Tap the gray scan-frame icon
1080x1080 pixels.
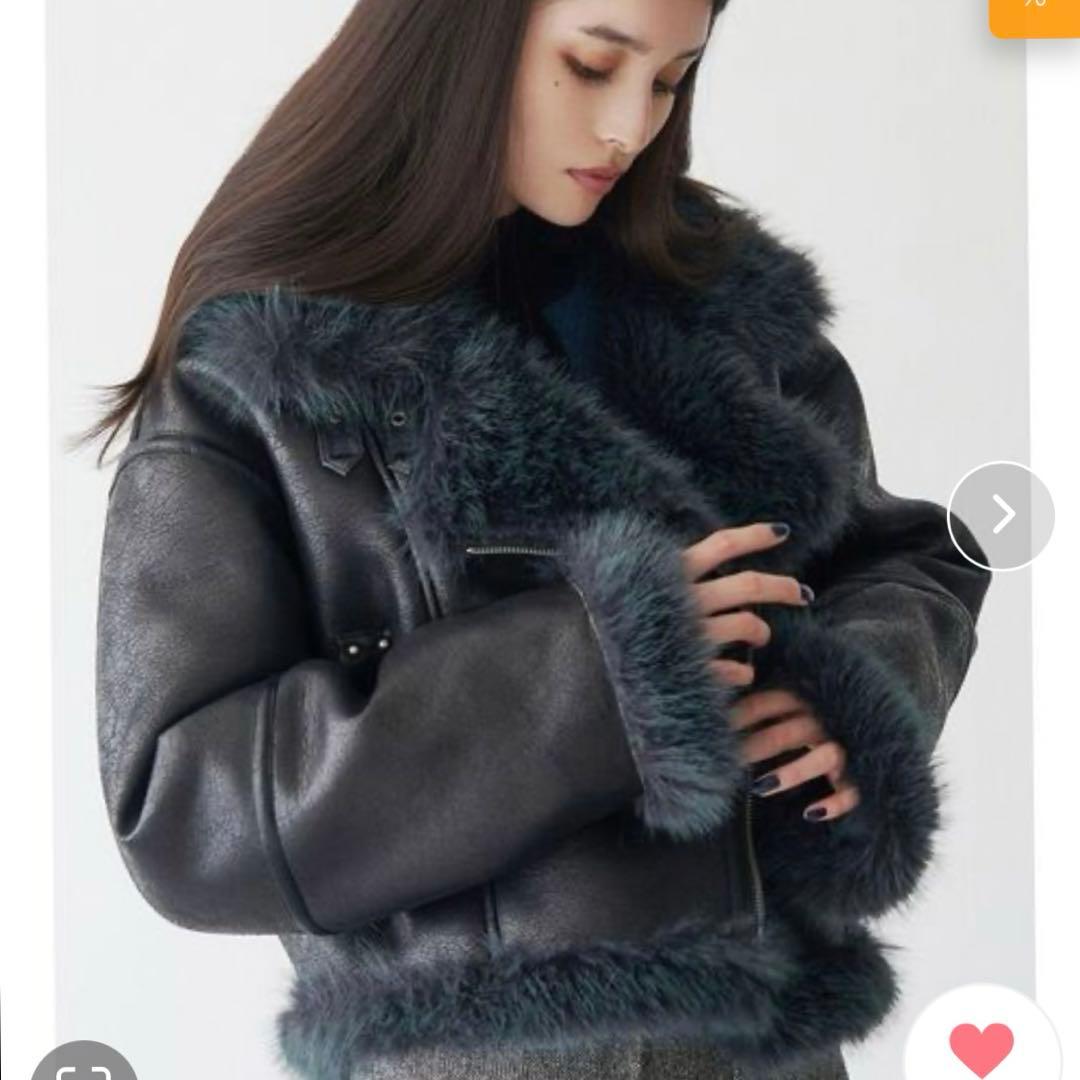(x=82, y=1064)
